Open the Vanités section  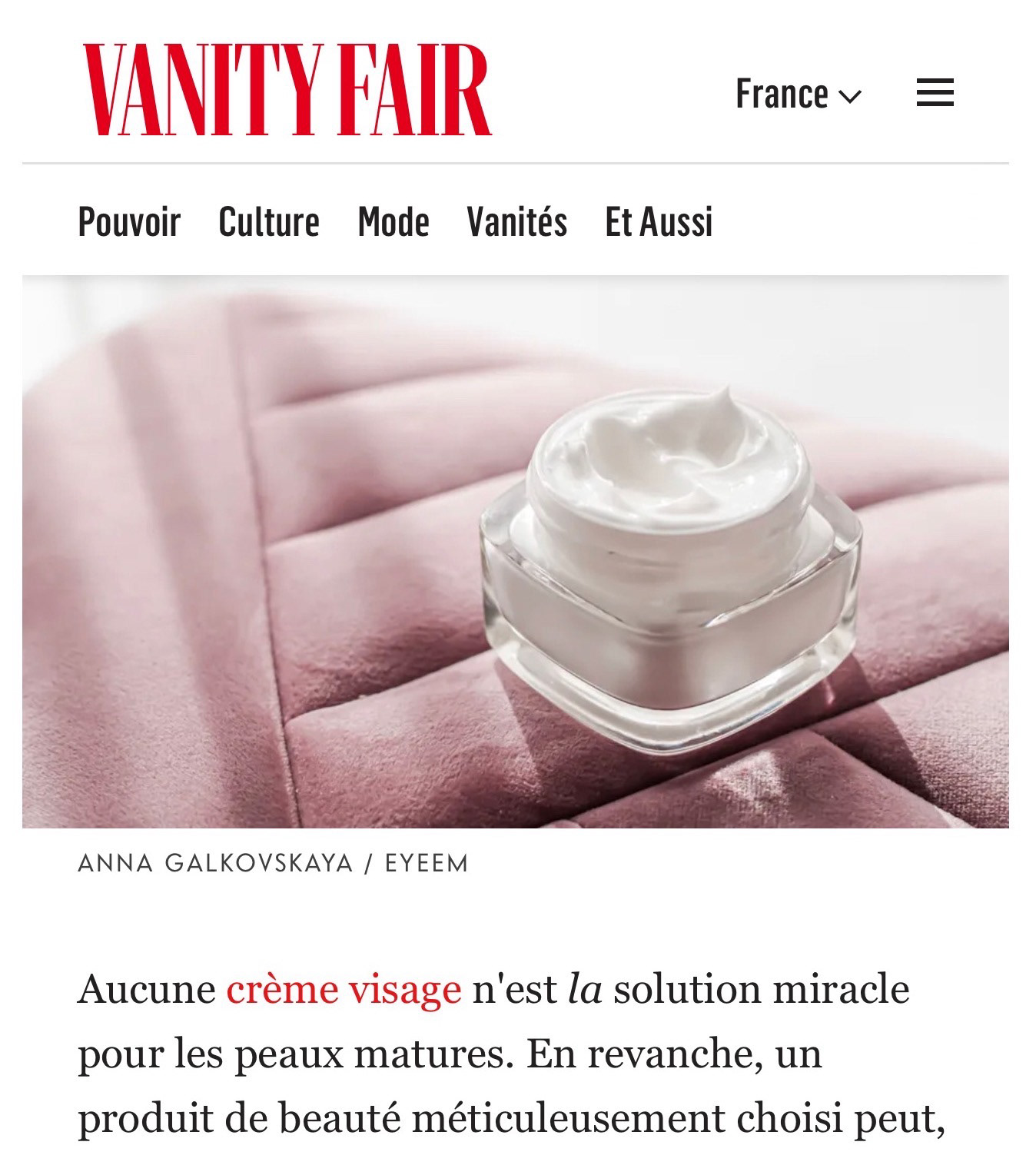point(516,222)
